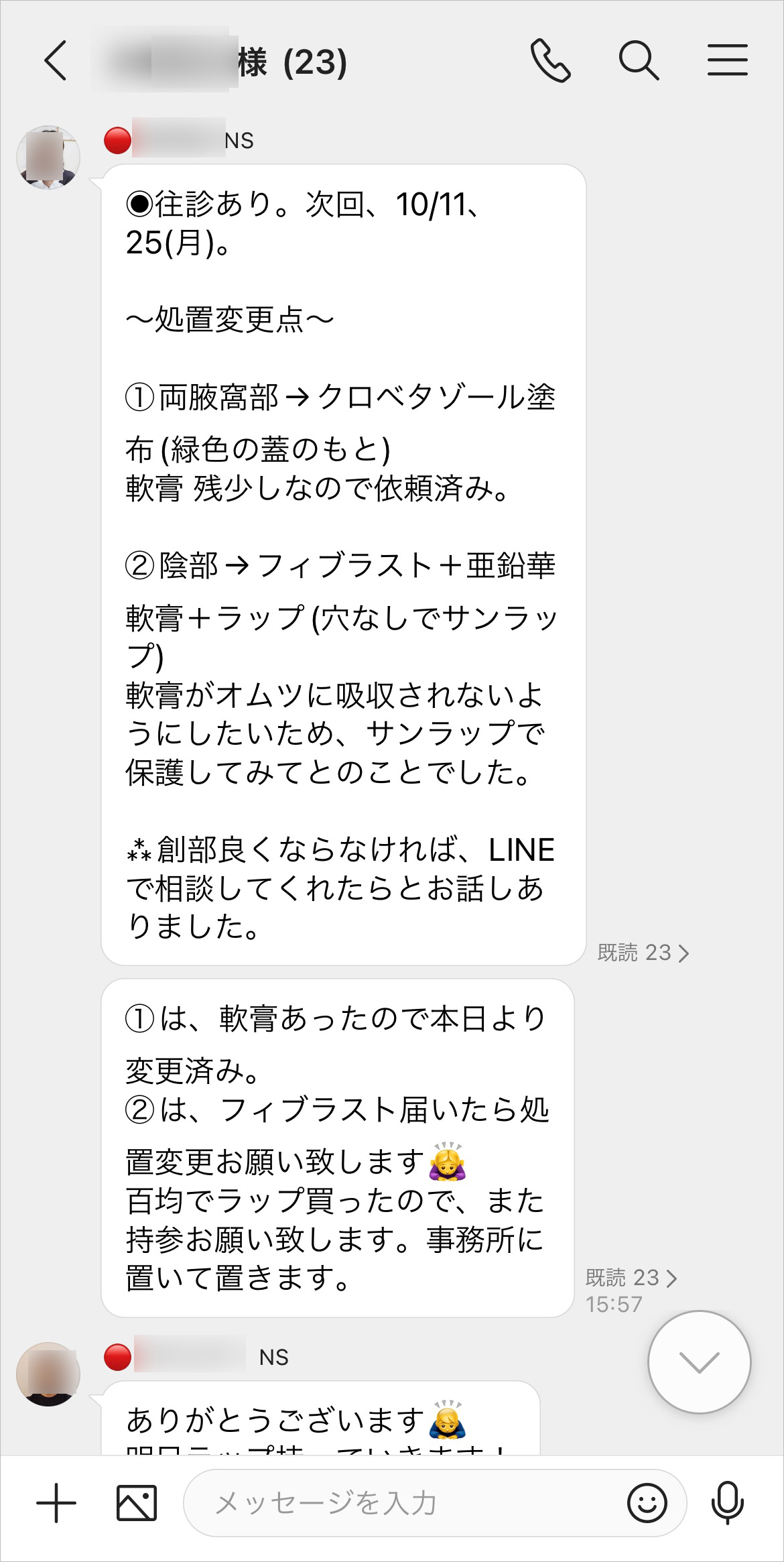784x1562 pixels.
Task: Search messages in this chat
Action: click(x=638, y=61)
